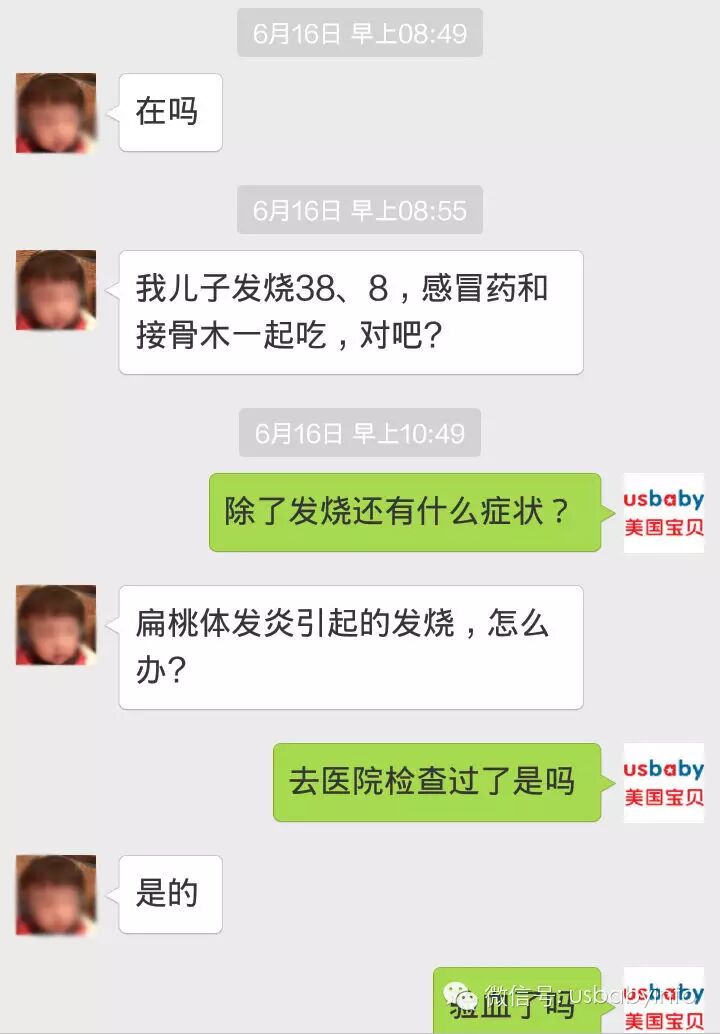Open sender's avatar beside the 在吗 message
Image resolution: width=720 pixels, height=1034 pixels.
coord(56,113)
